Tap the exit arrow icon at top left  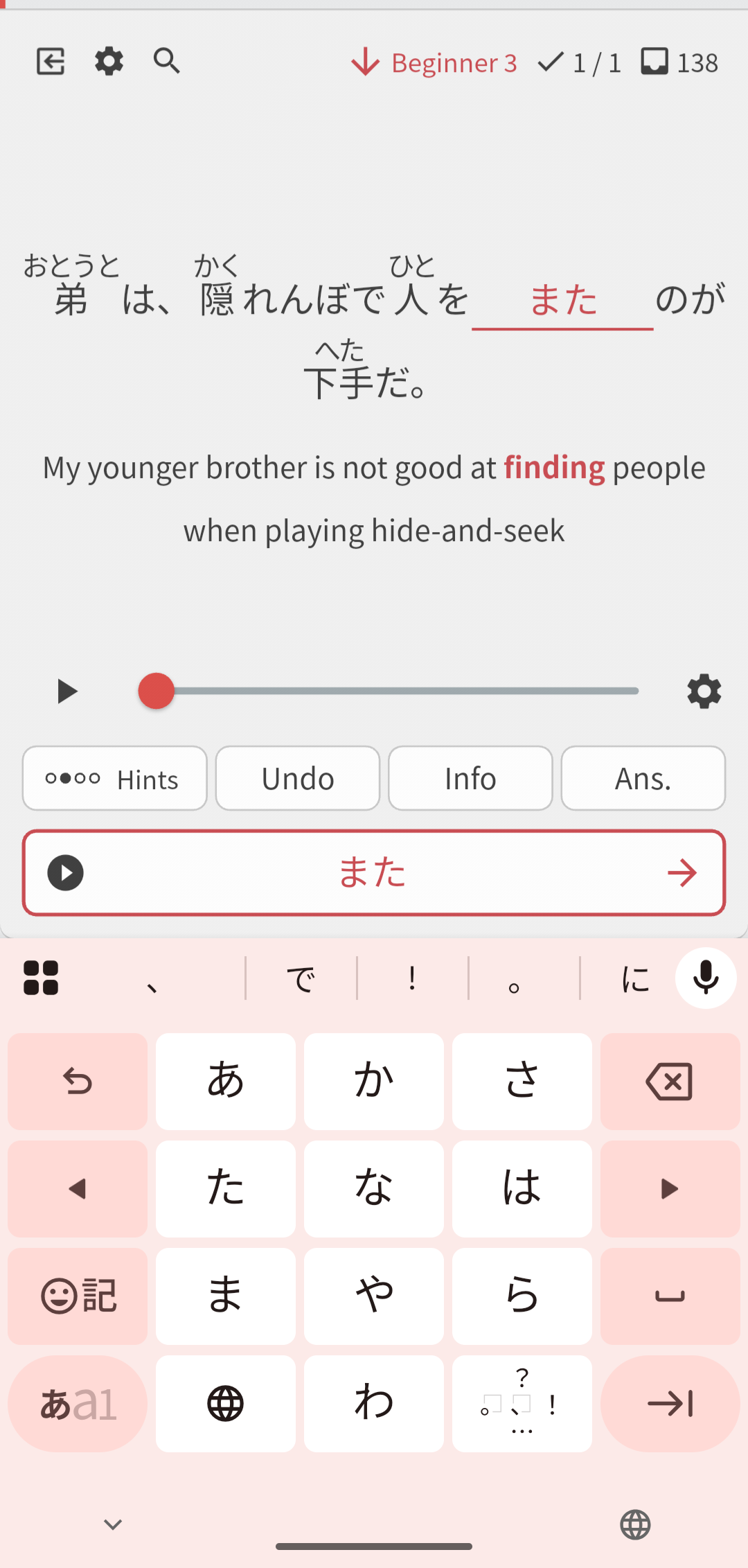point(51,62)
